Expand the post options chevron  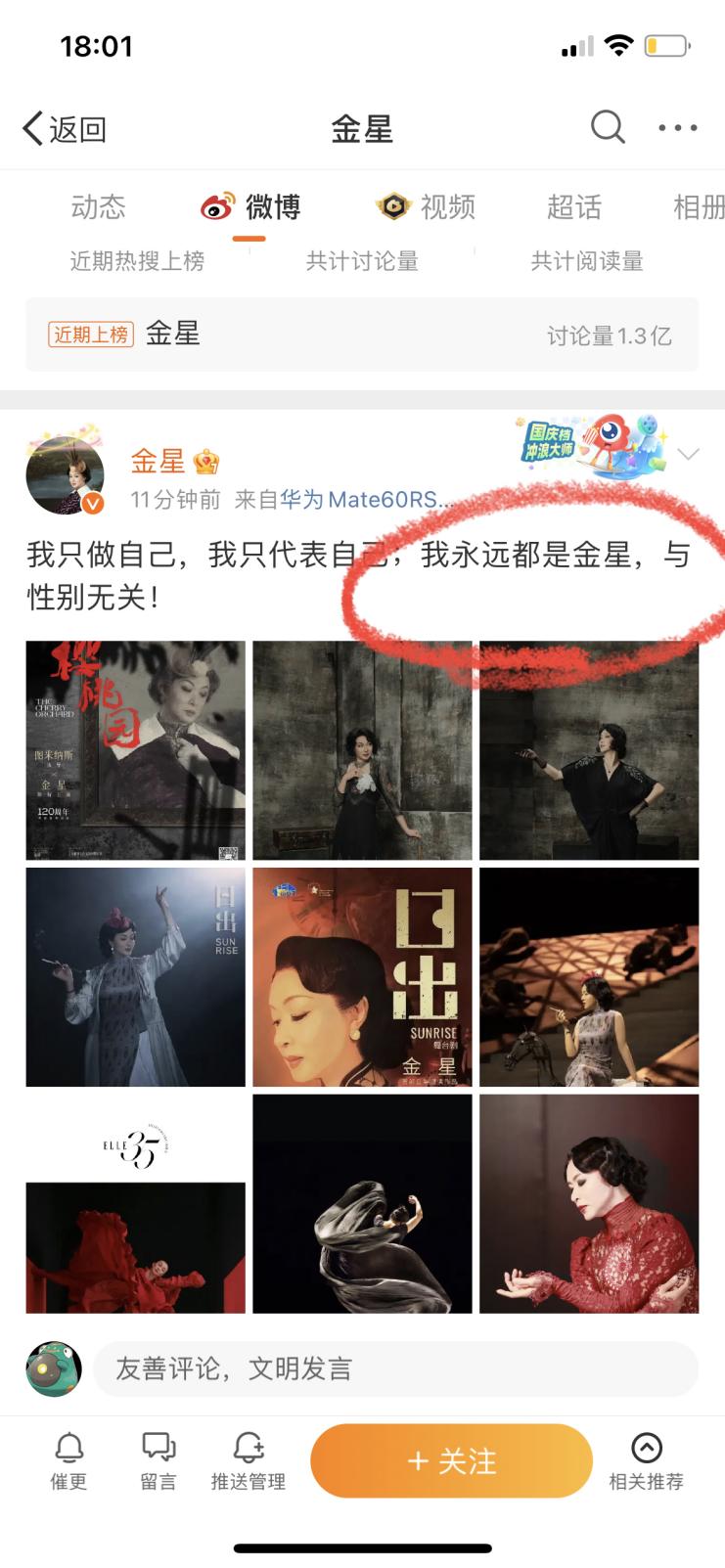[x=689, y=454]
